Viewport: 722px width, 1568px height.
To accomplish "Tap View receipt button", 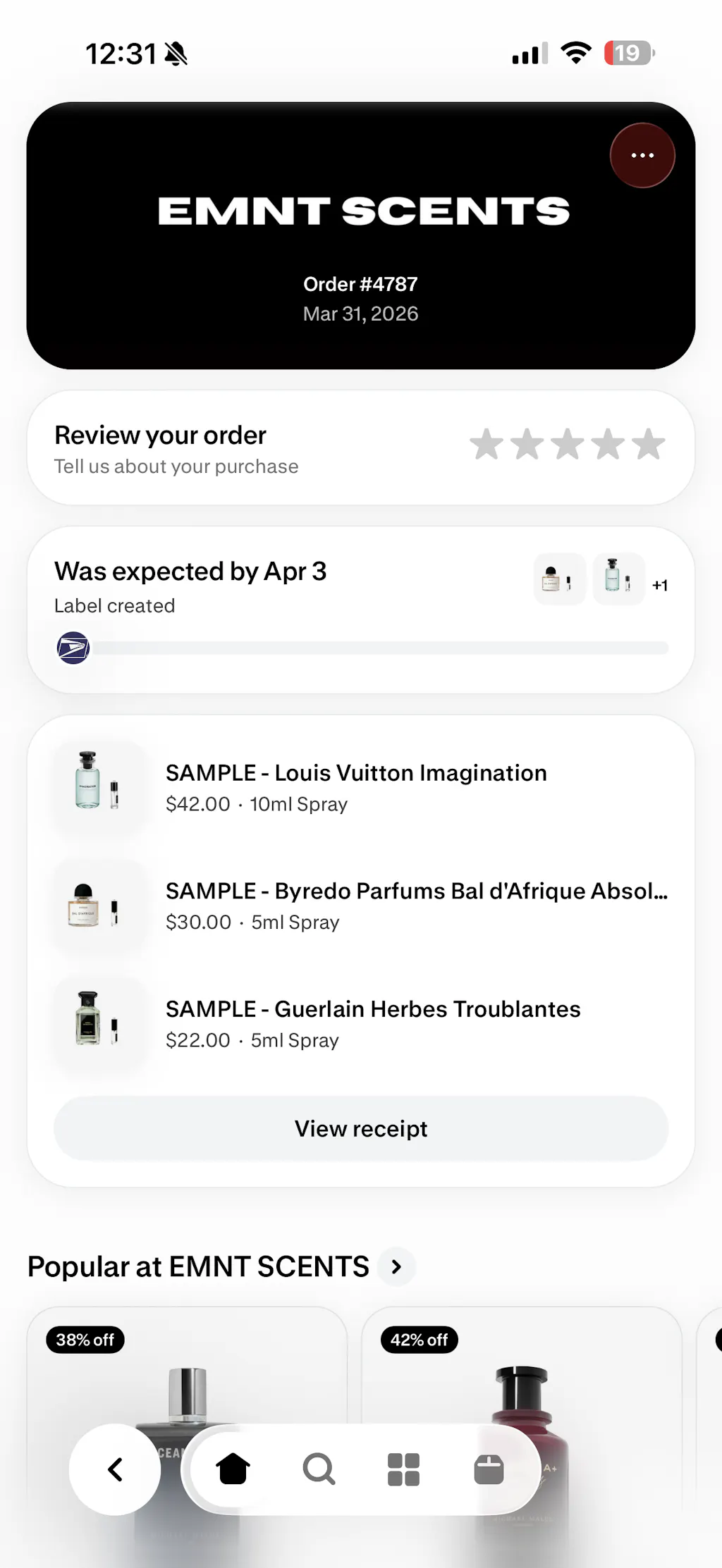I will (x=361, y=1129).
